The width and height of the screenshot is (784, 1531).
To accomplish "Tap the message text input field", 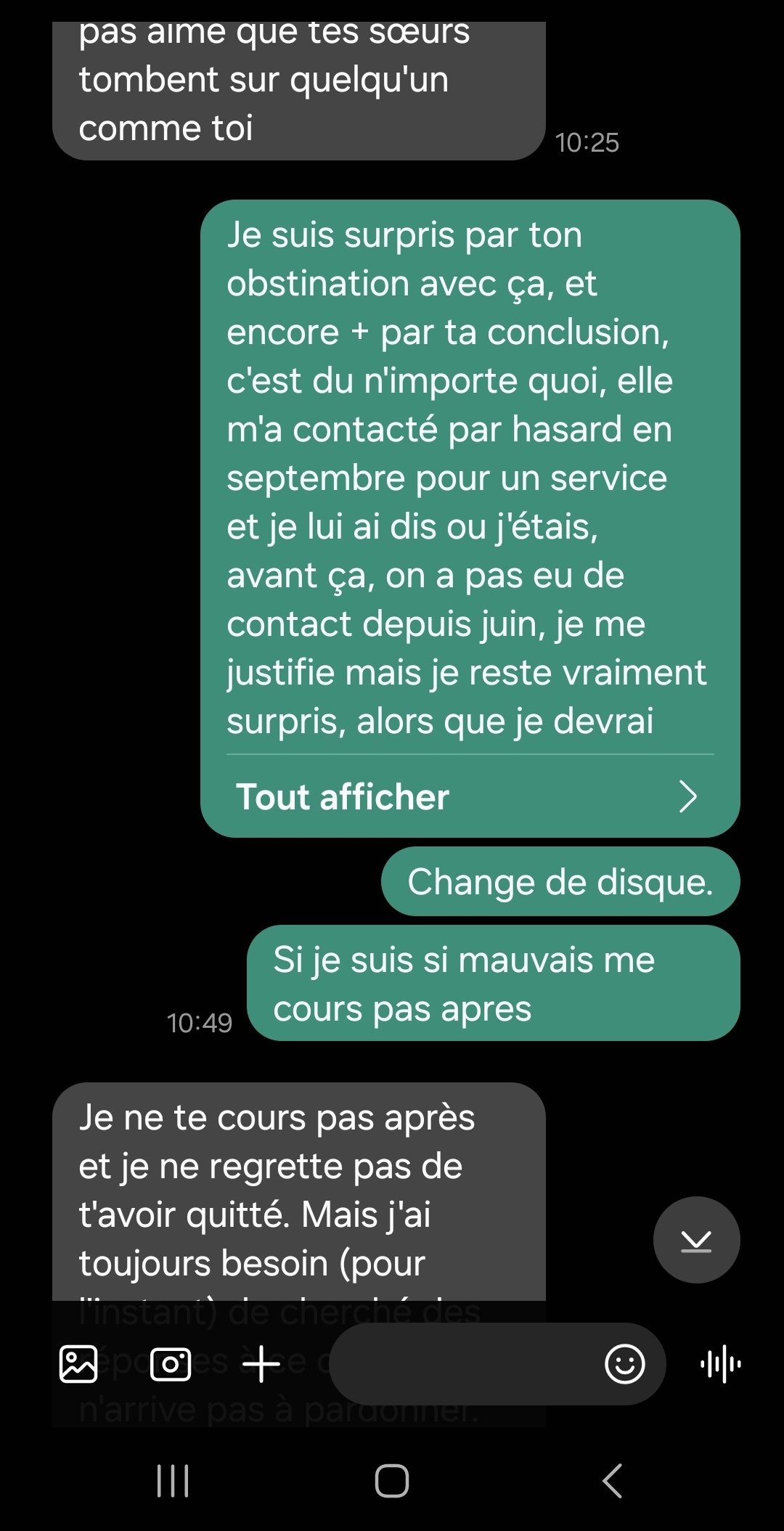I will click(465, 1364).
